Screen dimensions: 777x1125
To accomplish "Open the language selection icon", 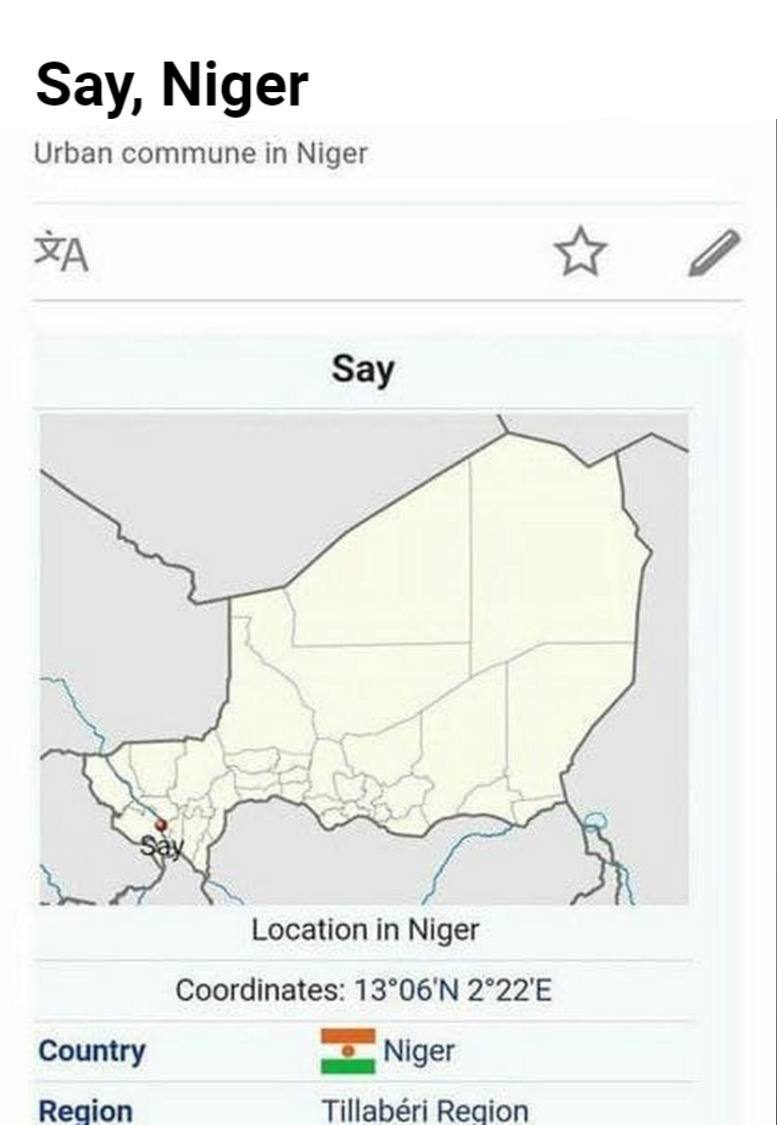I will (x=61, y=251).
